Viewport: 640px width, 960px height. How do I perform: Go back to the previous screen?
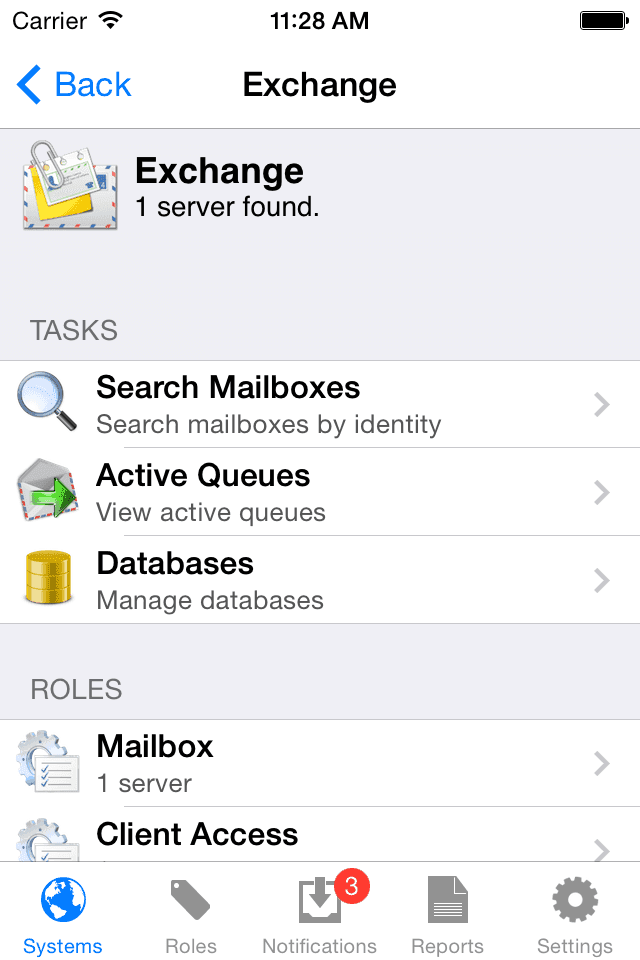point(75,85)
